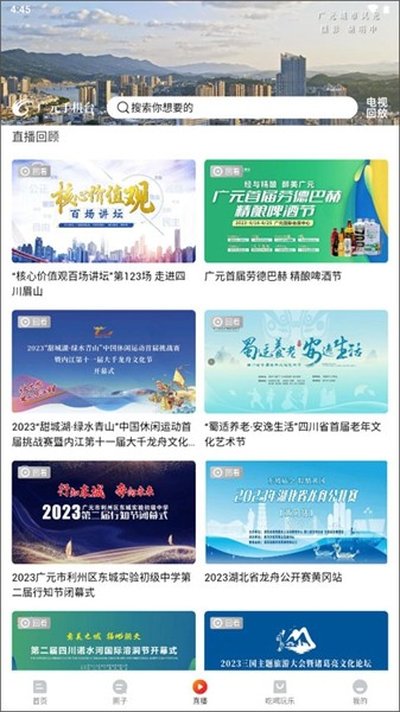Go to the 吃喝玩乐 tab
This screenshot has width=400, height=712.
tap(280, 692)
